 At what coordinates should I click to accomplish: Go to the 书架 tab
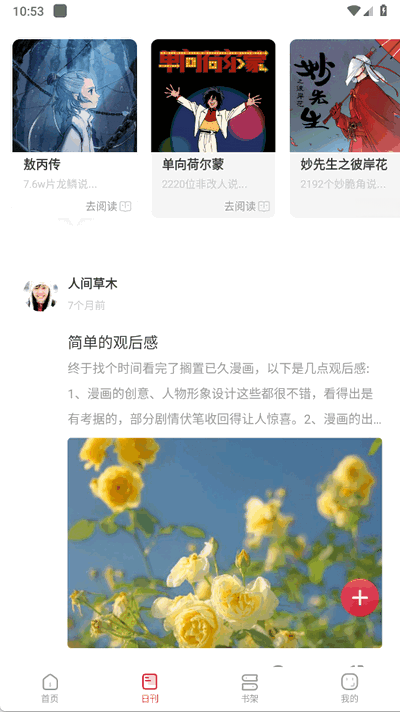[x=250, y=688]
